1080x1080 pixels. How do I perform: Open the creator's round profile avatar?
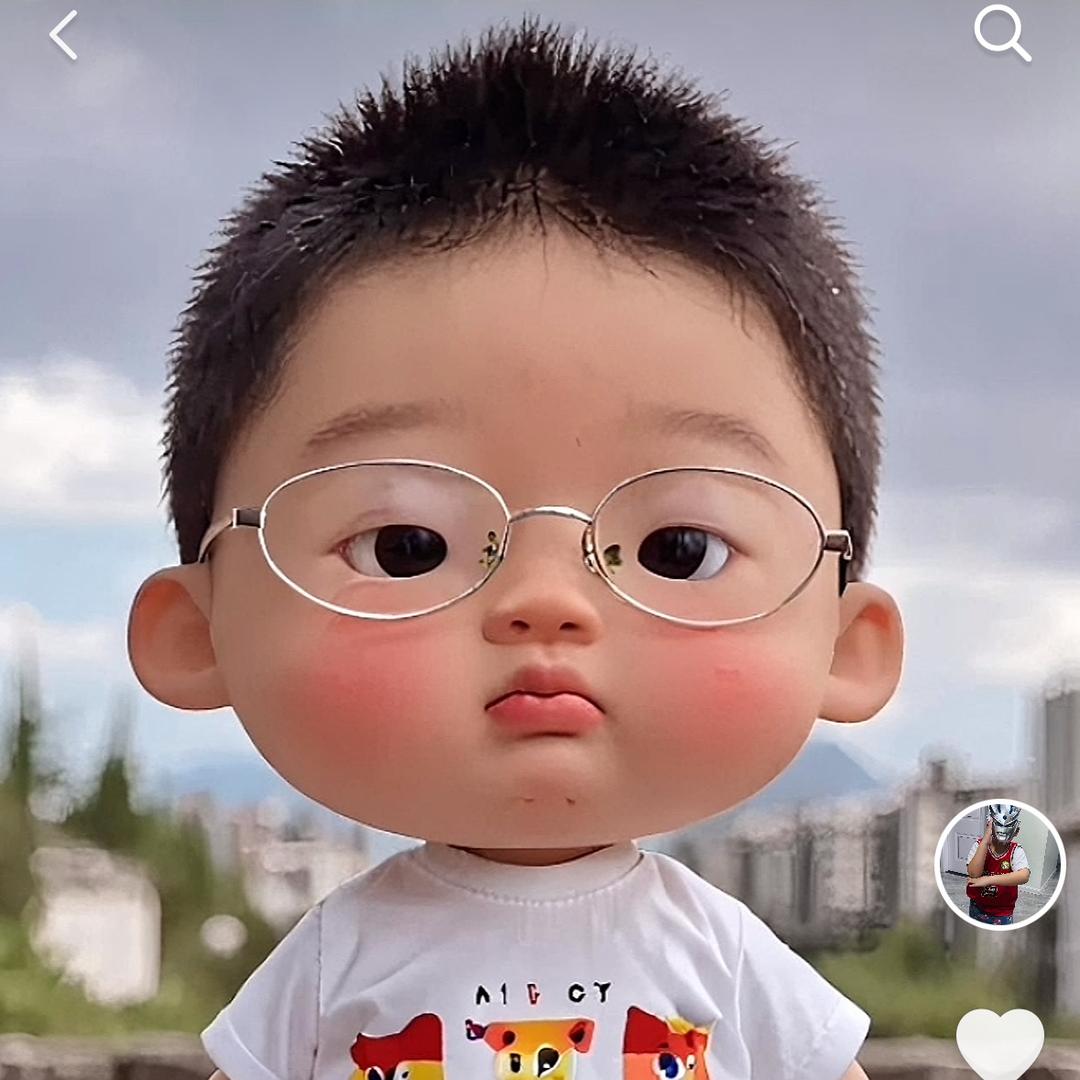(999, 864)
